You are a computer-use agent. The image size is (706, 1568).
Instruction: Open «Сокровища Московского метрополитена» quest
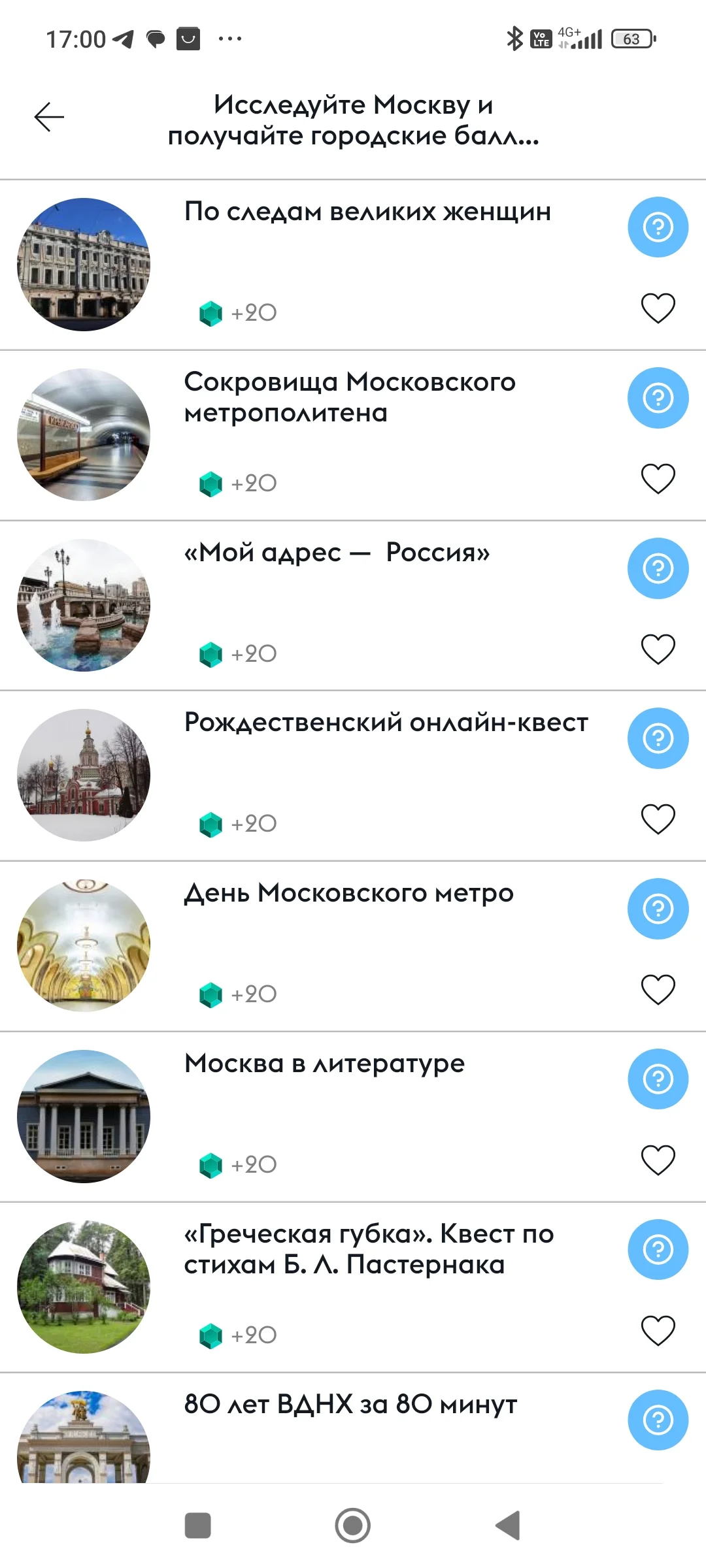tap(353, 435)
